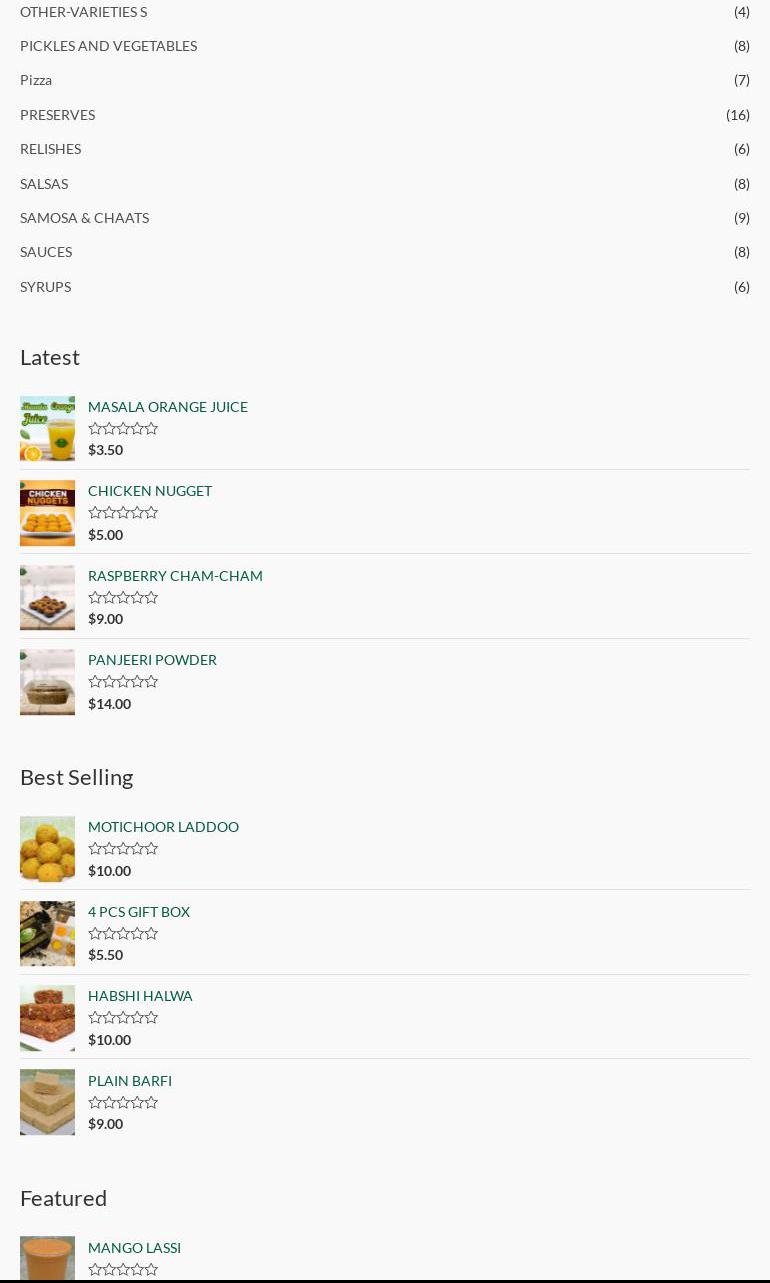Browse SAMOSA & CHAATS category
Viewport: 770px width, 1283px height.
coord(84,218)
